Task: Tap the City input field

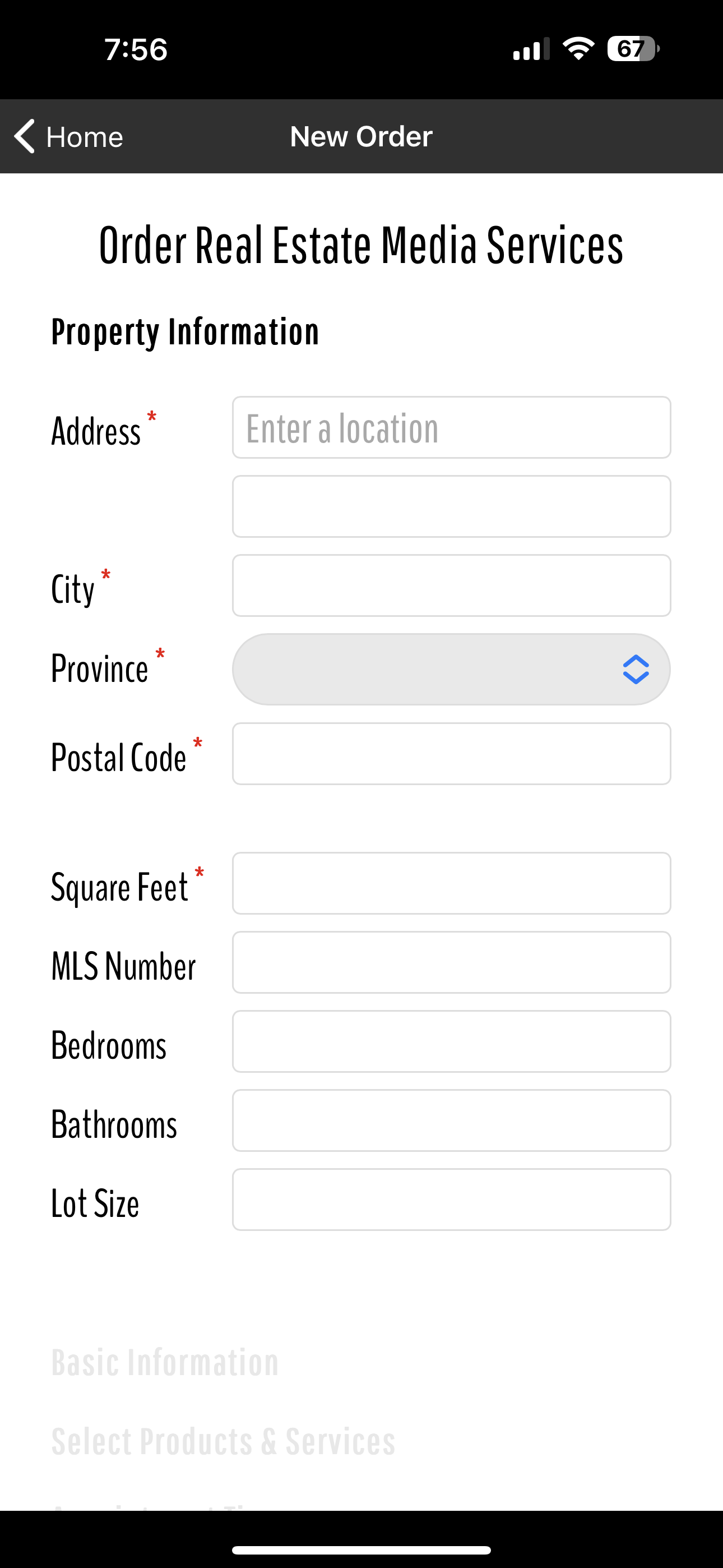Action: [452, 585]
